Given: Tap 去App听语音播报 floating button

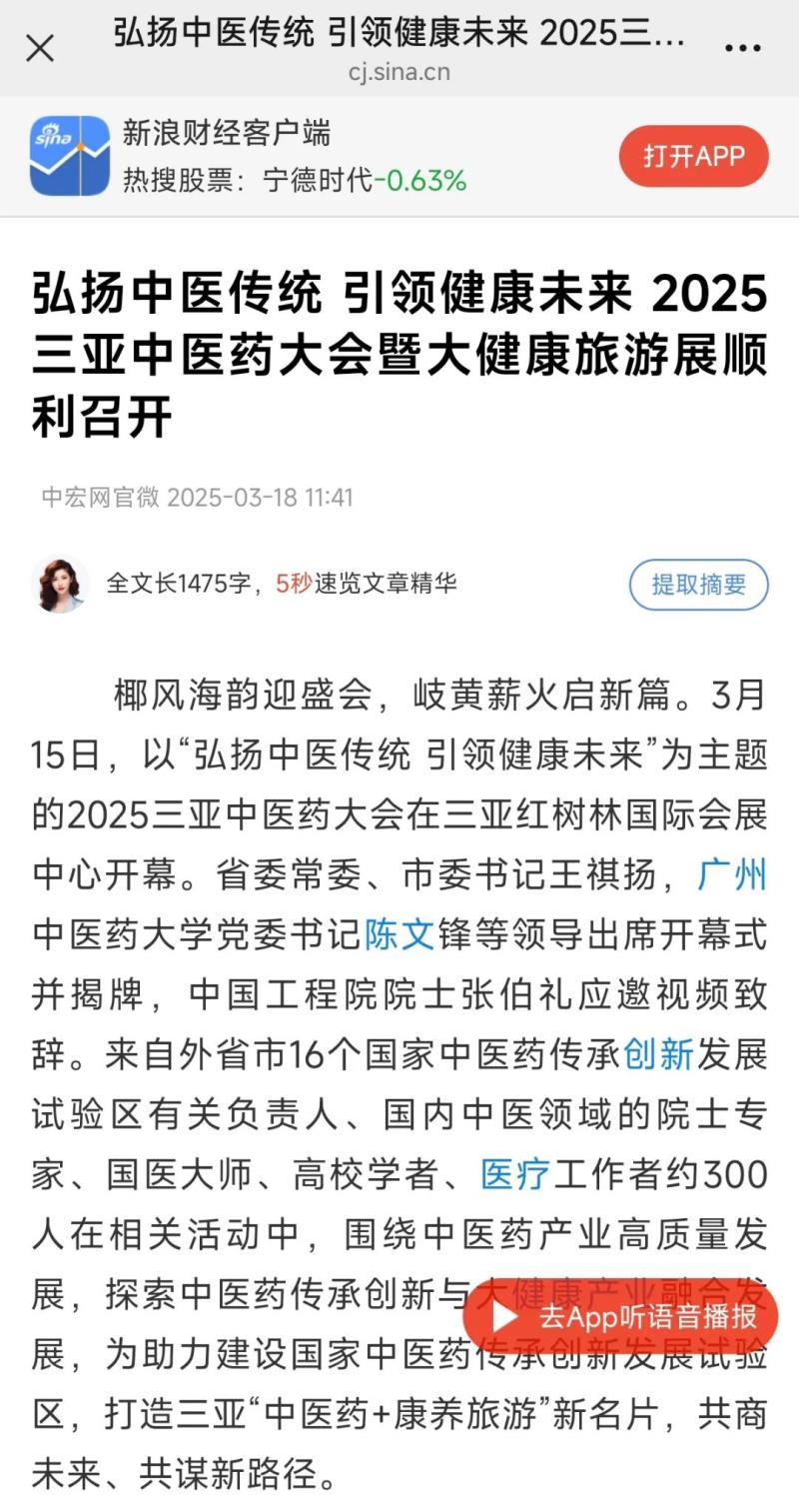Looking at the screenshot, I should pos(620,1316).
